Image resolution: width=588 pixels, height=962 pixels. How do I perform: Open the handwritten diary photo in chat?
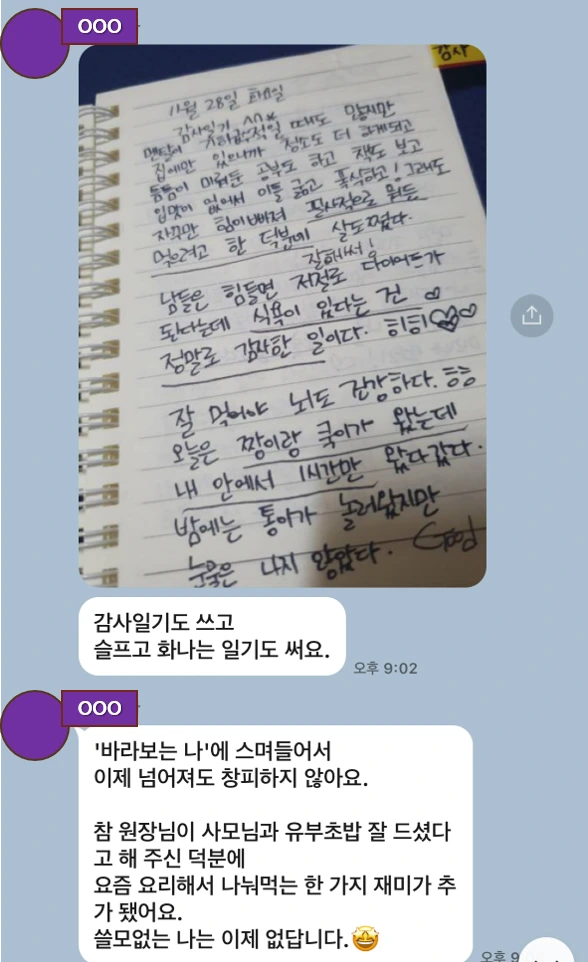tap(282, 315)
